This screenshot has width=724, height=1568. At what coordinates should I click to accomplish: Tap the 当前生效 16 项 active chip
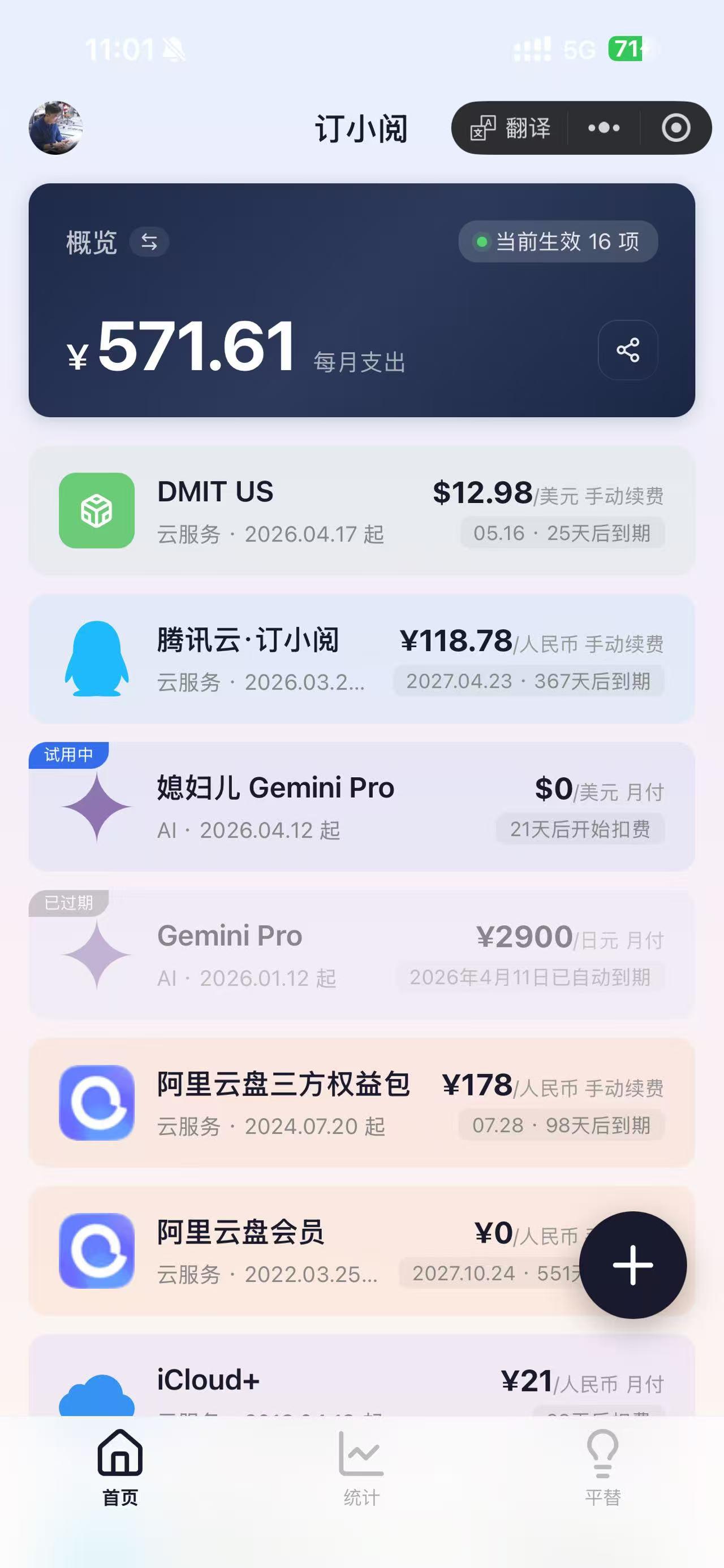click(558, 242)
